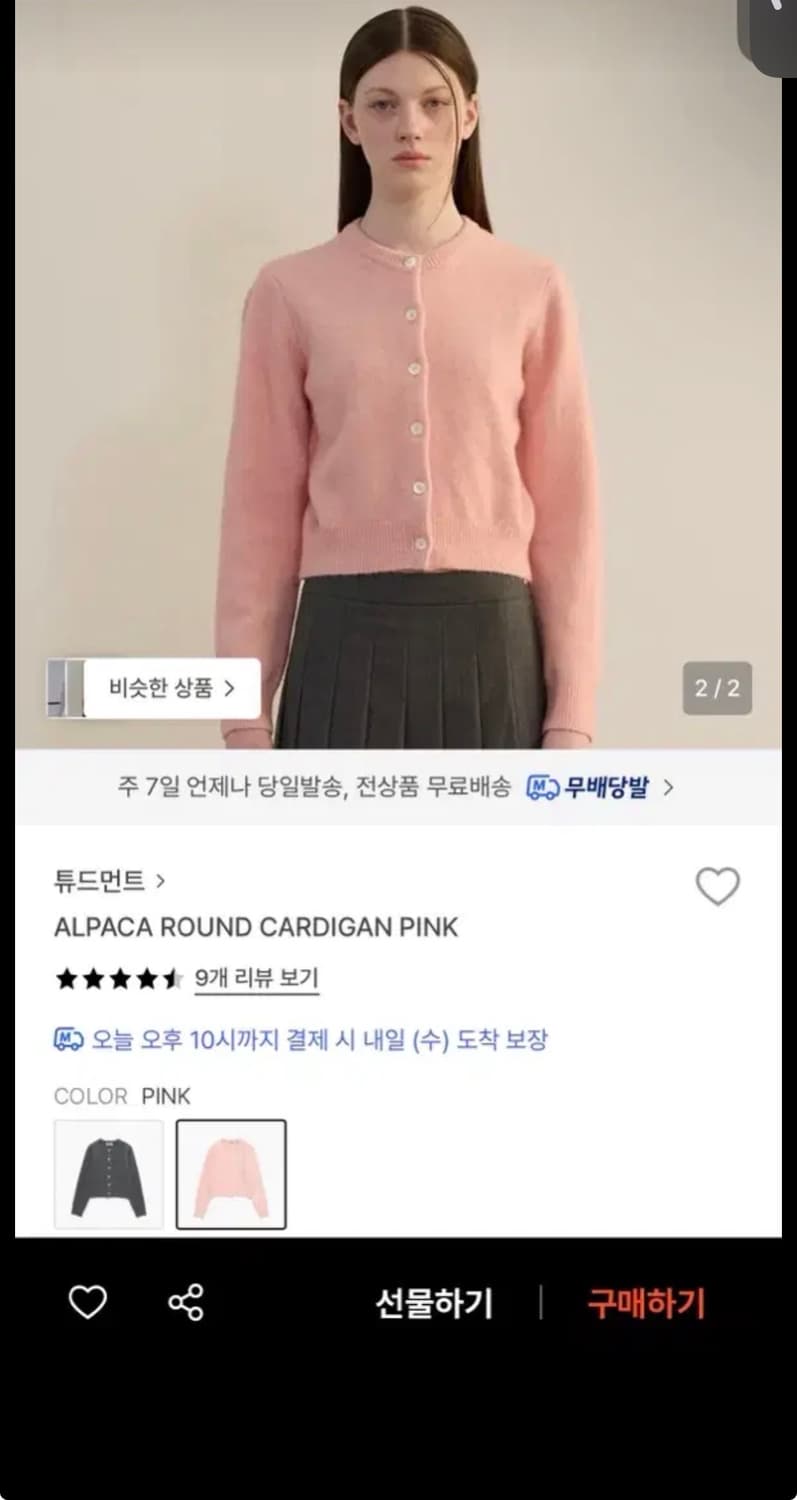
Task: Open 9개 리뷰 보기 to read reviews
Action: tap(256, 981)
